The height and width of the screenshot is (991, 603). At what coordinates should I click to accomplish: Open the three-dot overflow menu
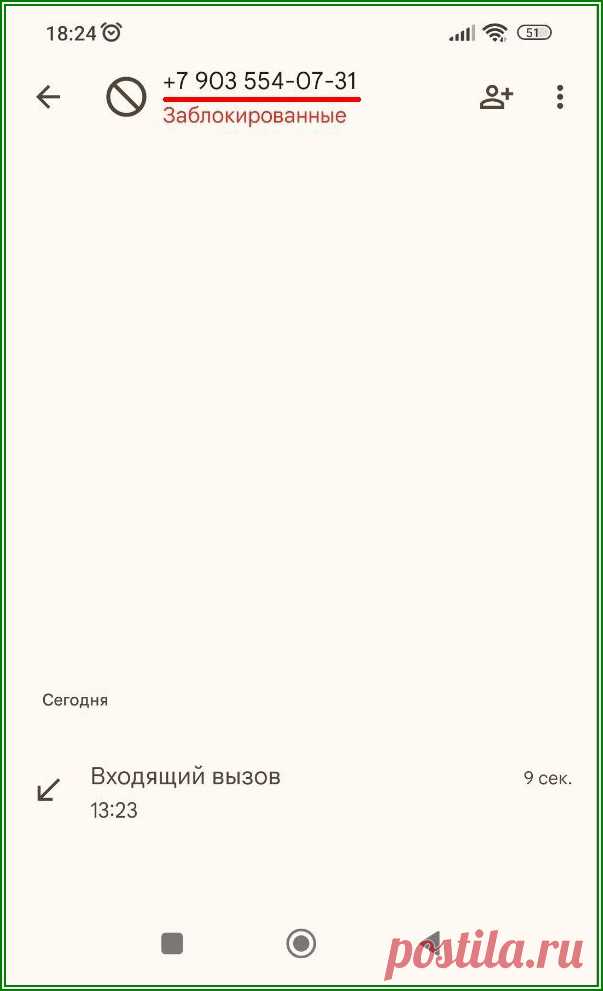(x=560, y=97)
